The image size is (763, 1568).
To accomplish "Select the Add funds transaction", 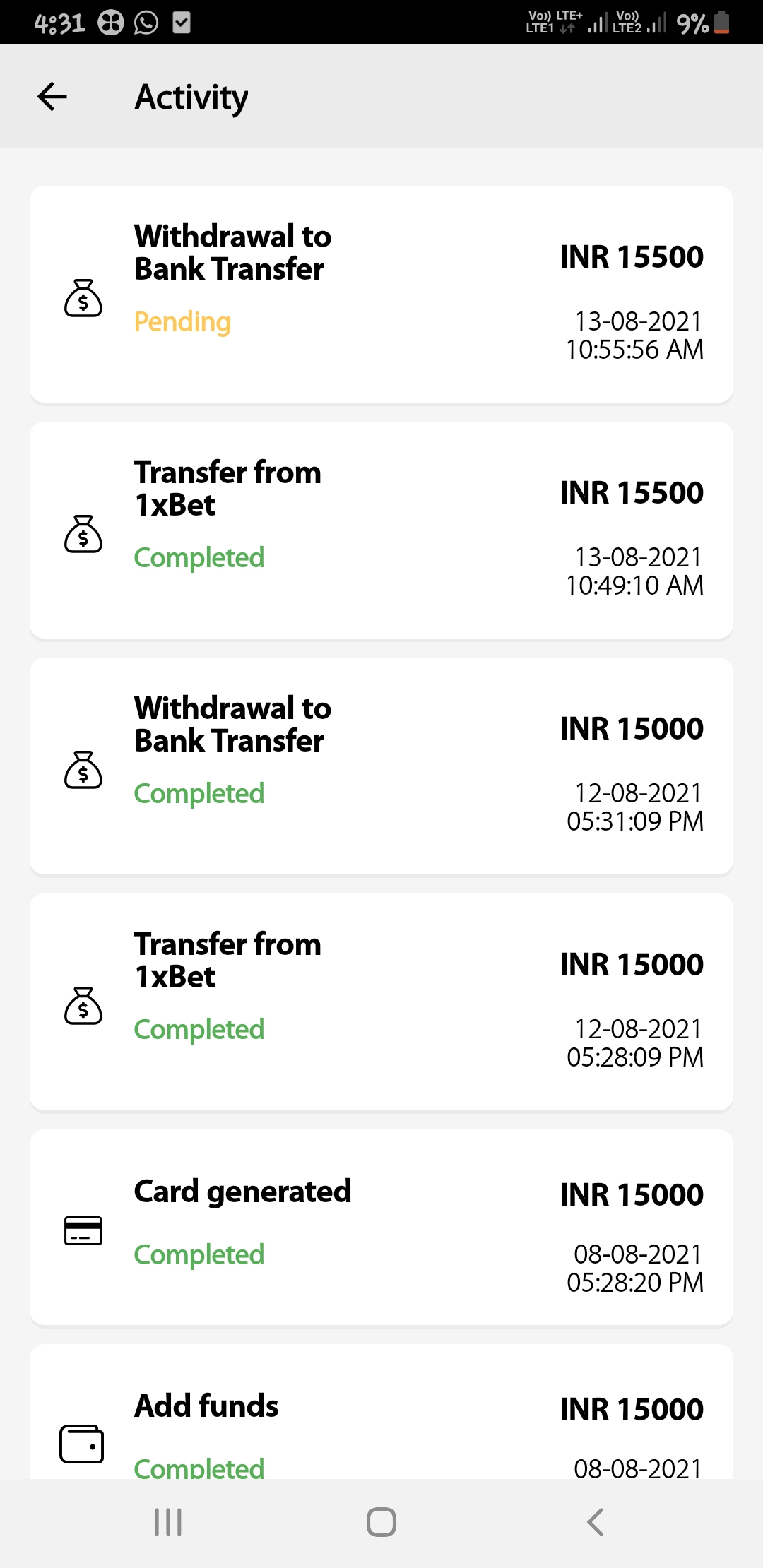I will click(381, 1420).
